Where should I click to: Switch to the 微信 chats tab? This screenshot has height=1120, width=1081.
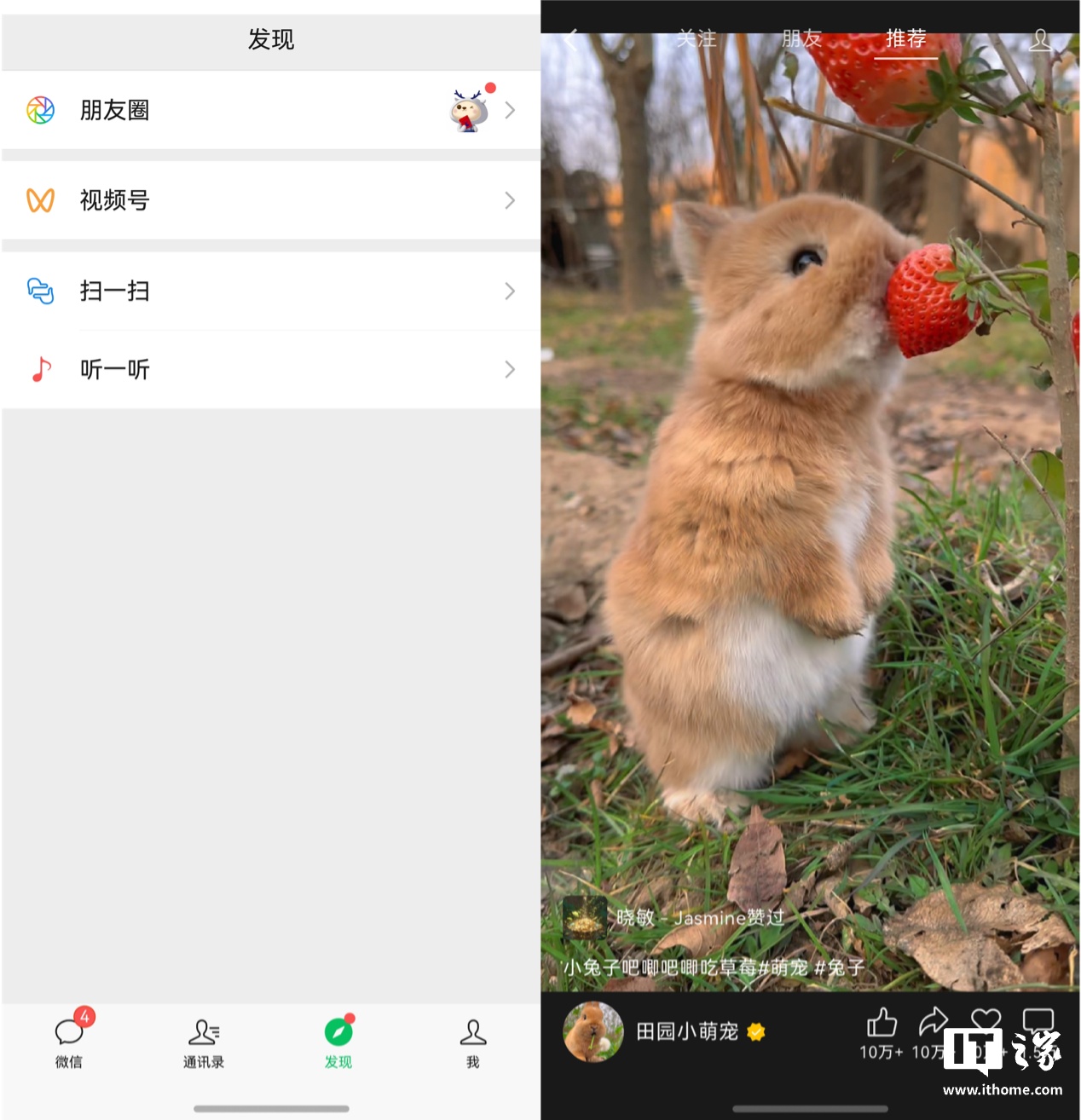tap(69, 1042)
